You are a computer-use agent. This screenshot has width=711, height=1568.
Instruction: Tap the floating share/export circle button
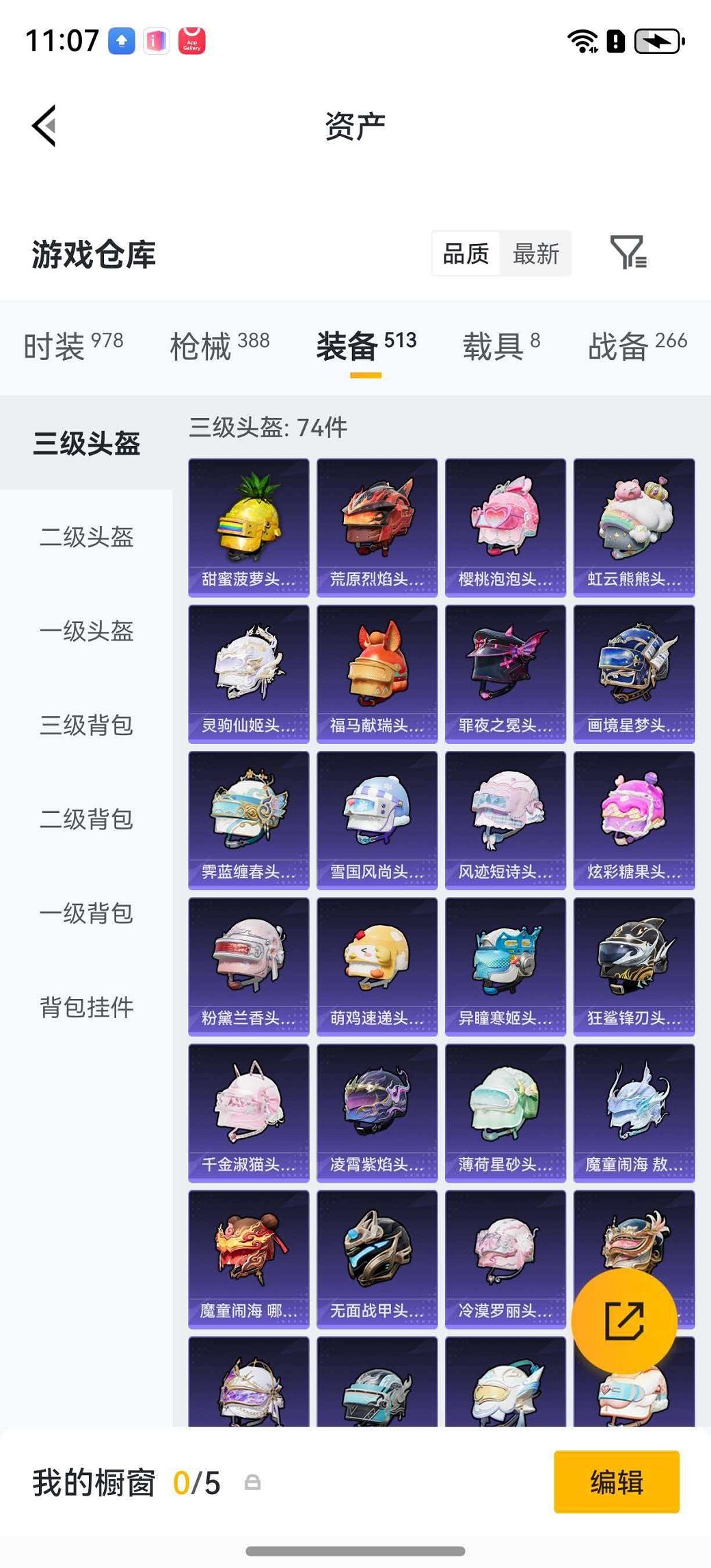point(624,1319)
